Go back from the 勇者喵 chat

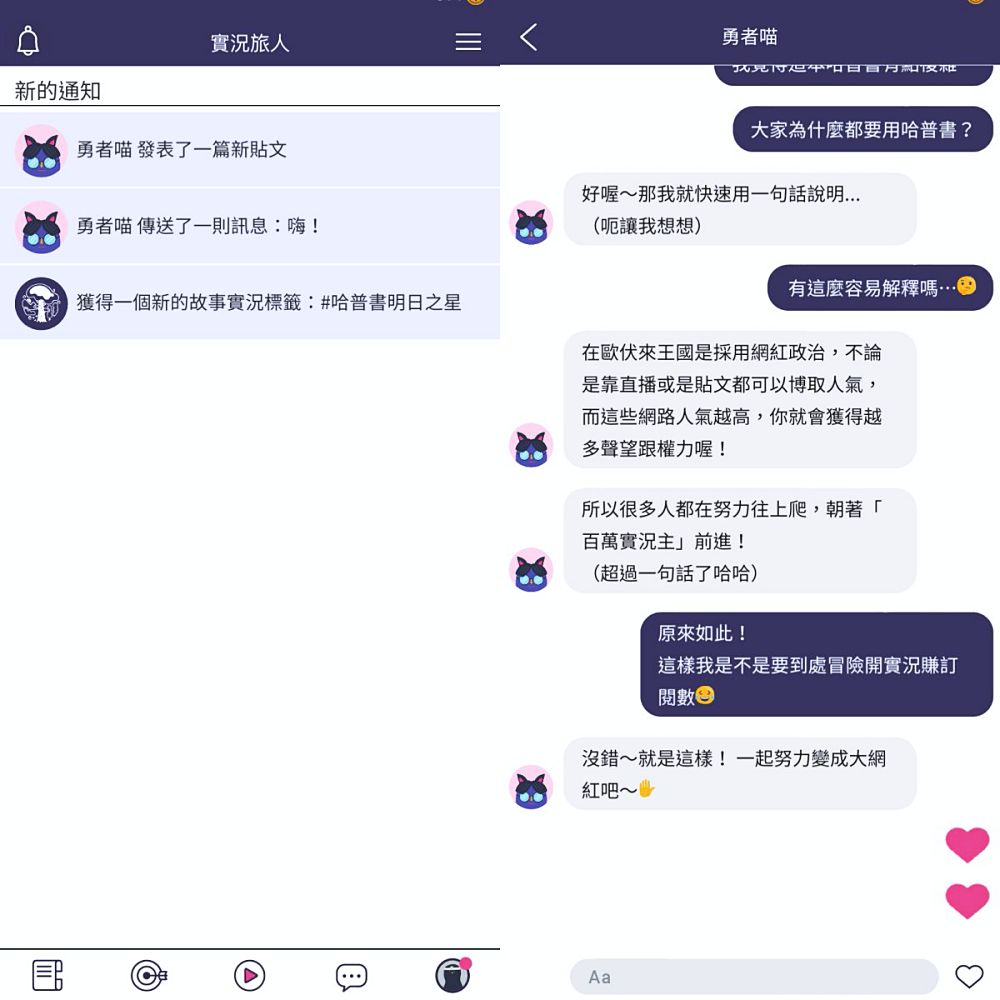pyautogui.click(x=529, y=38)
